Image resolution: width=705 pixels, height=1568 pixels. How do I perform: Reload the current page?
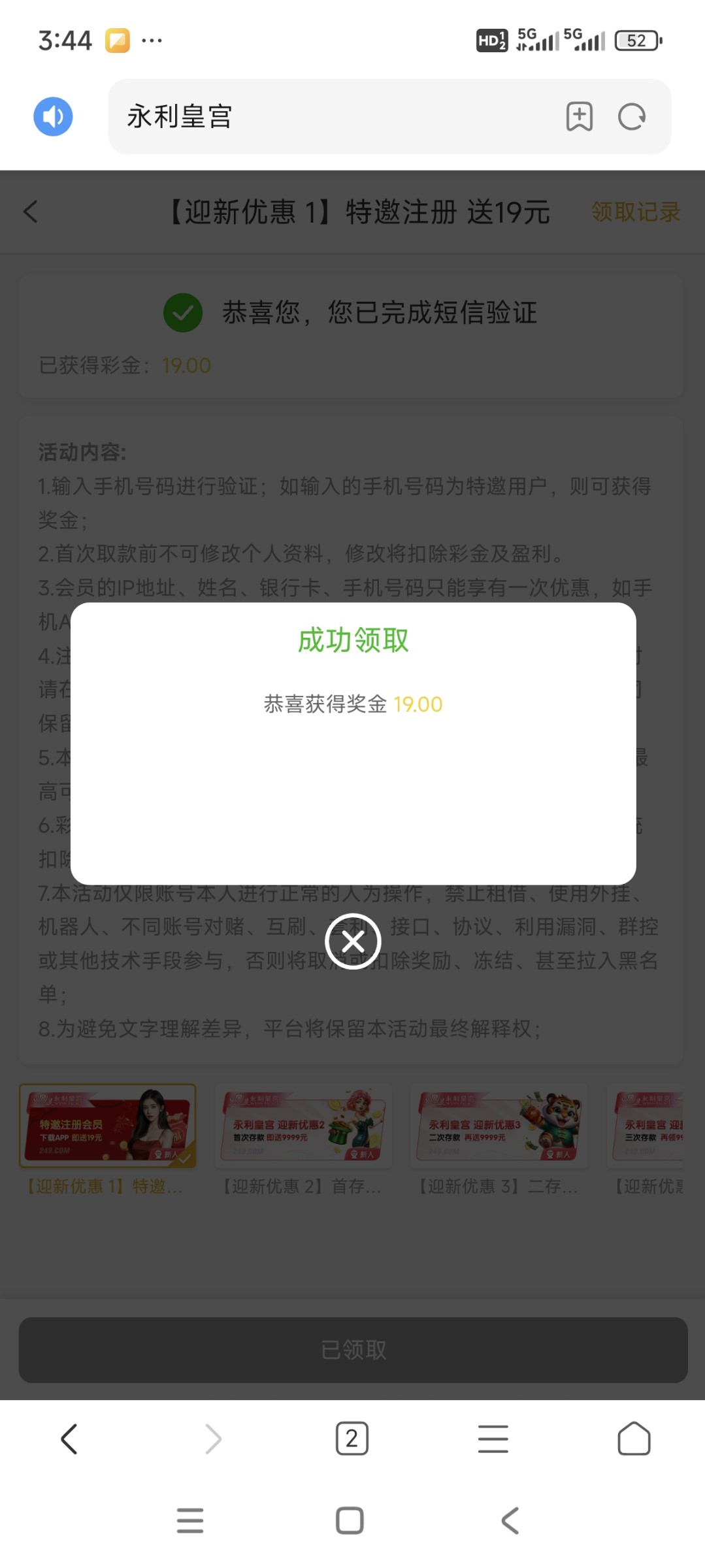tap(632, 117)
